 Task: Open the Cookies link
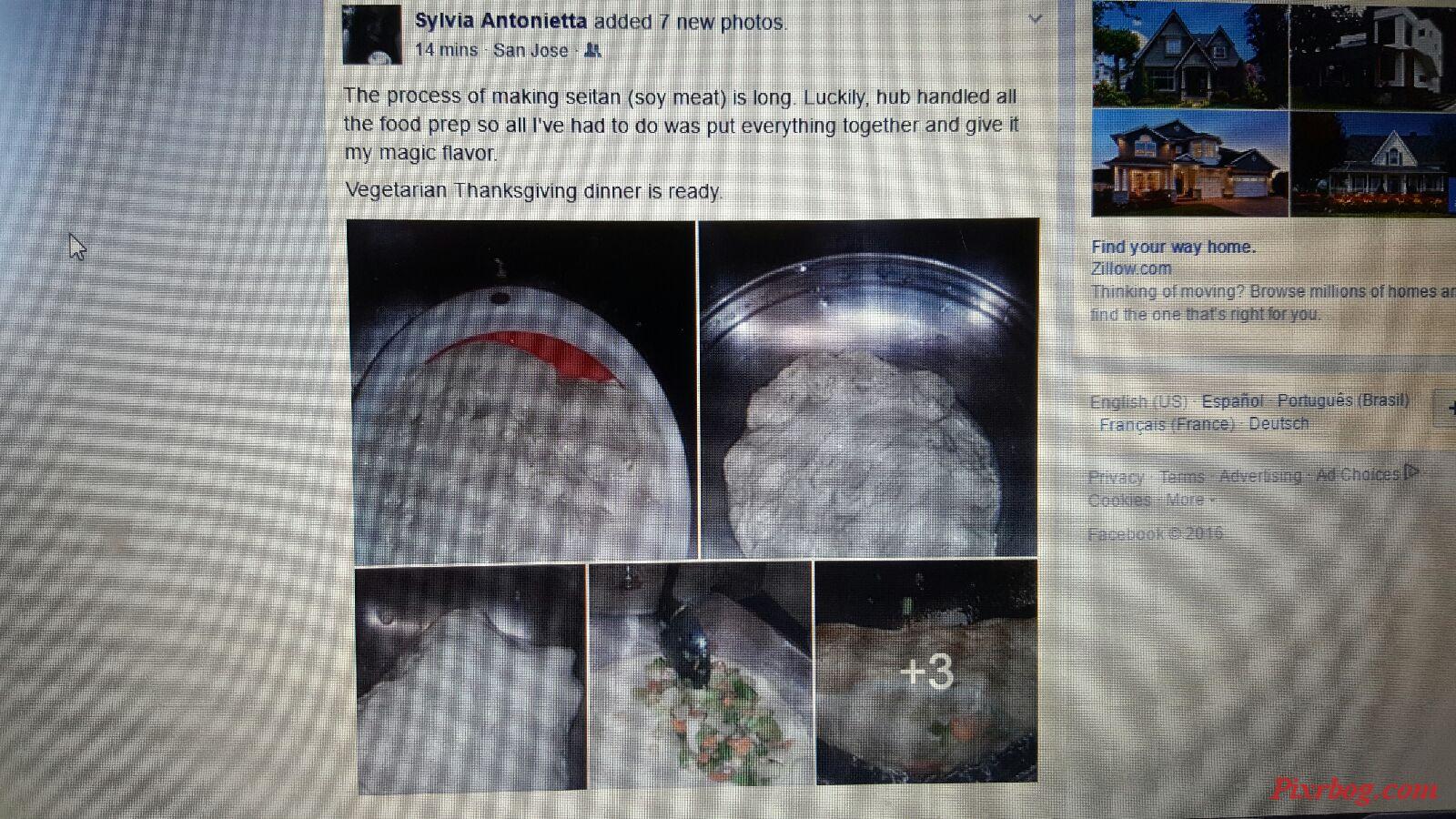[x=1118, y=500]
